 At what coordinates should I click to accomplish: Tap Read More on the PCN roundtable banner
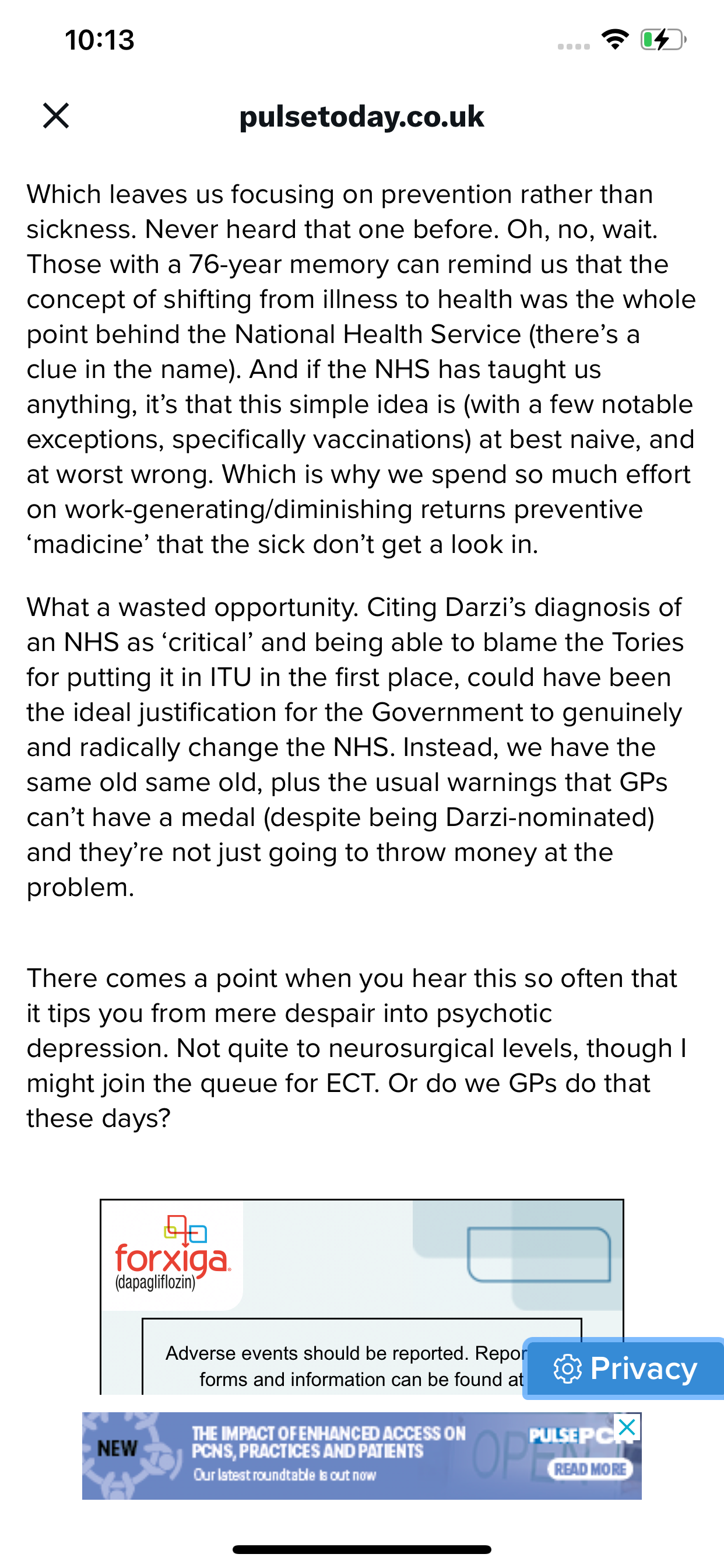pos(589,1469)
